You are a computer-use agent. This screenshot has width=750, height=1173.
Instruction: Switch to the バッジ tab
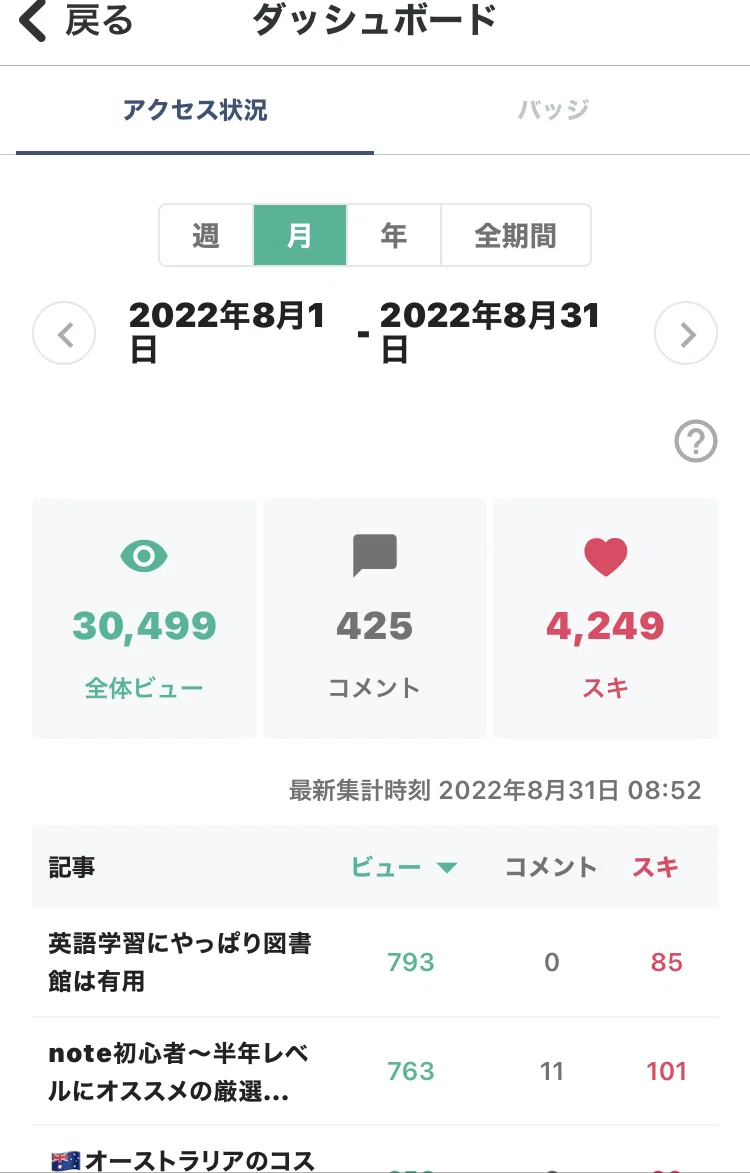point(553,110)
